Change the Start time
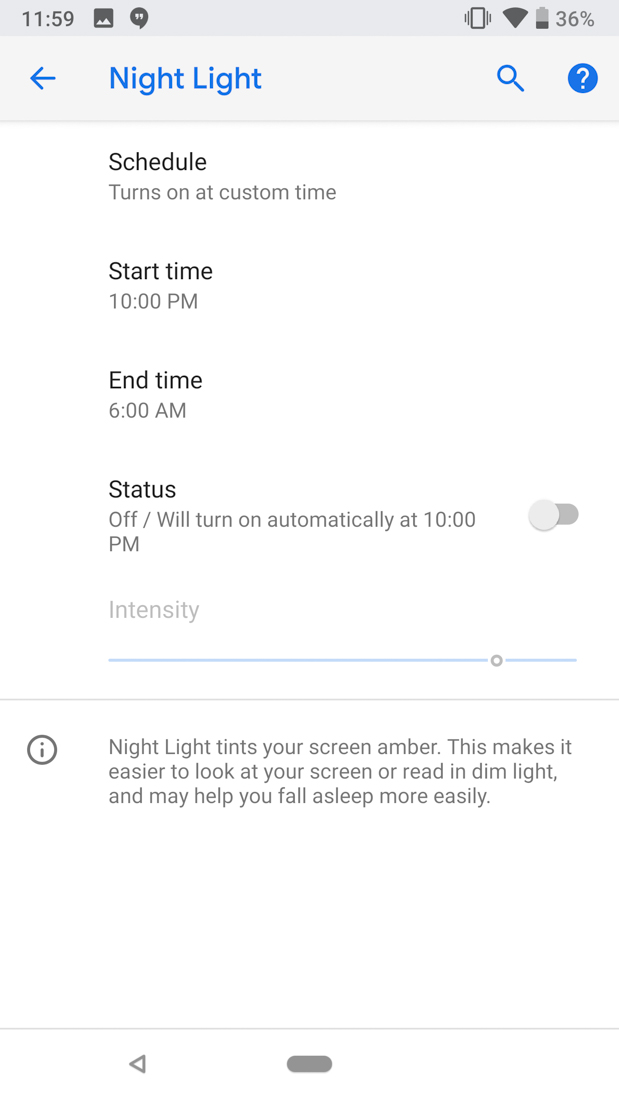The width and height of the screenshot is (619, 1100). 160,285
